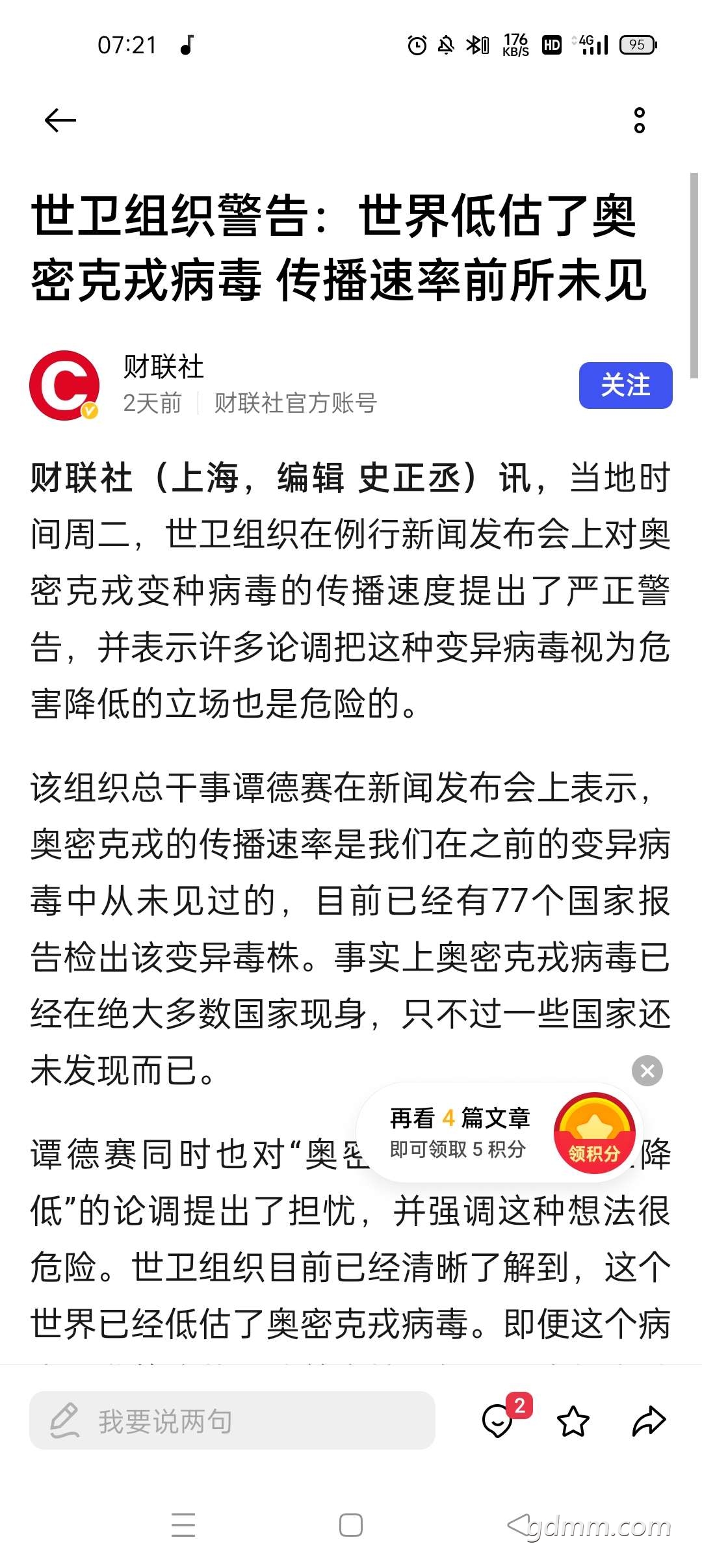Claim points via the 领积分 badge
The image size is (702, 1568).
[594, 1133]
